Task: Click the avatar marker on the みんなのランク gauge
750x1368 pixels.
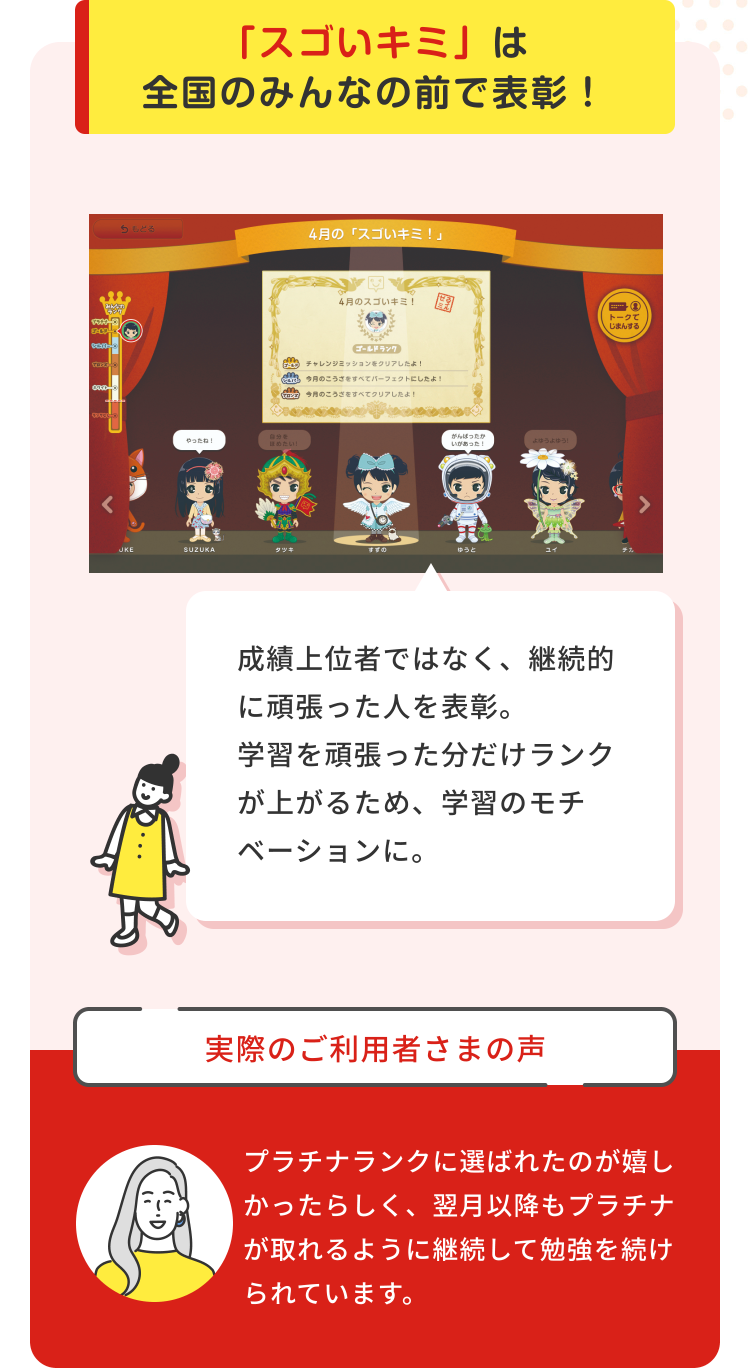Action: pos(130,332)
